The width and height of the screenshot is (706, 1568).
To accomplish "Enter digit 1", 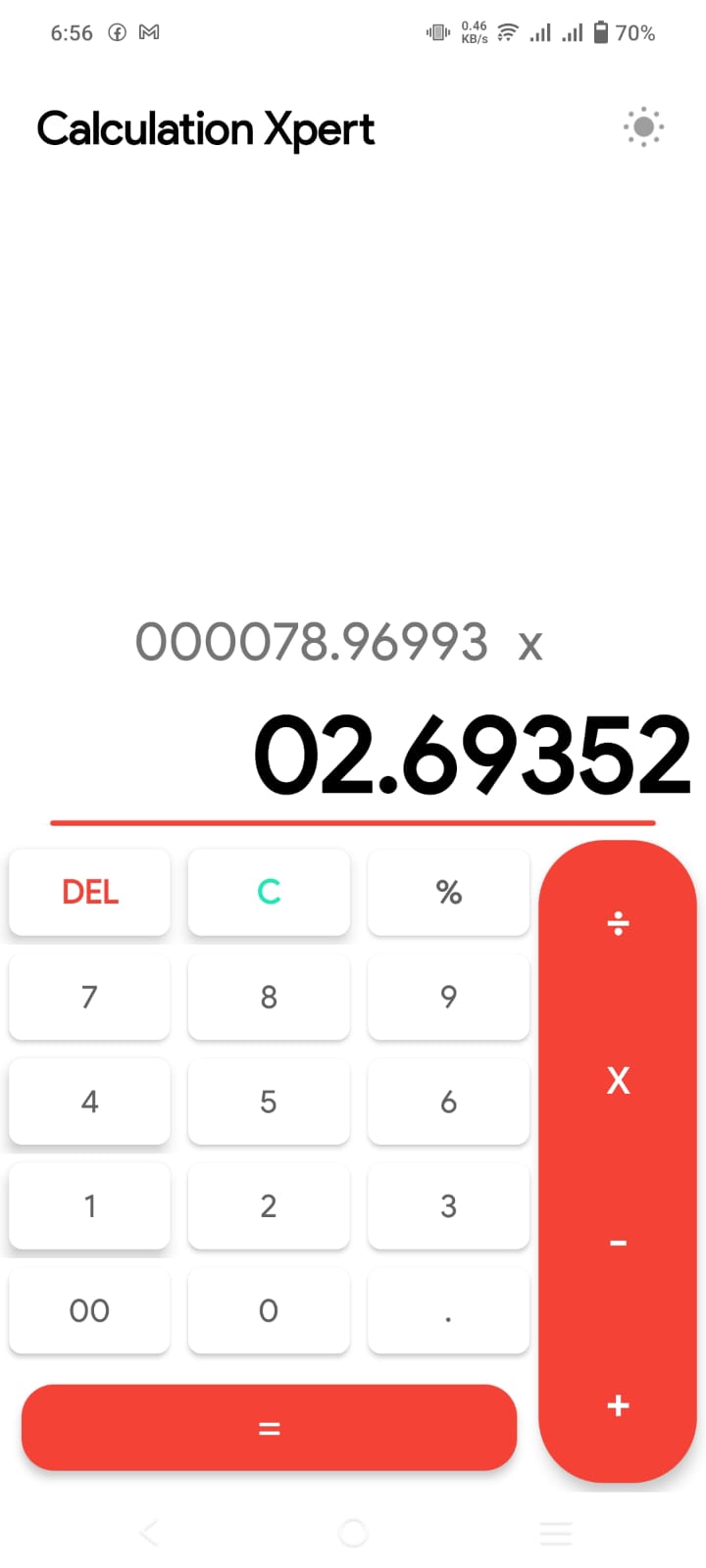I will tap(89, 1206).
